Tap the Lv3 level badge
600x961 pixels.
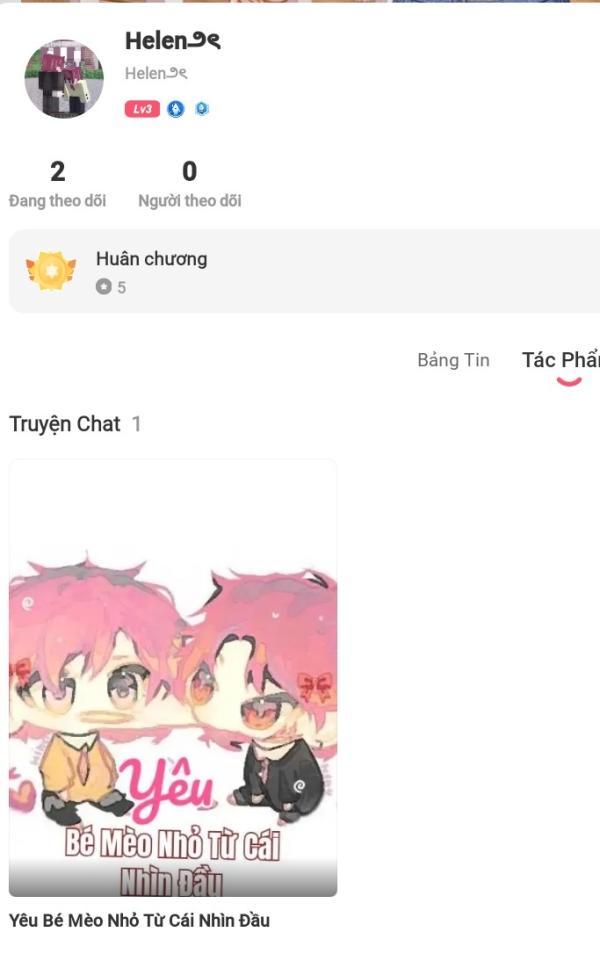coord(142,109)
